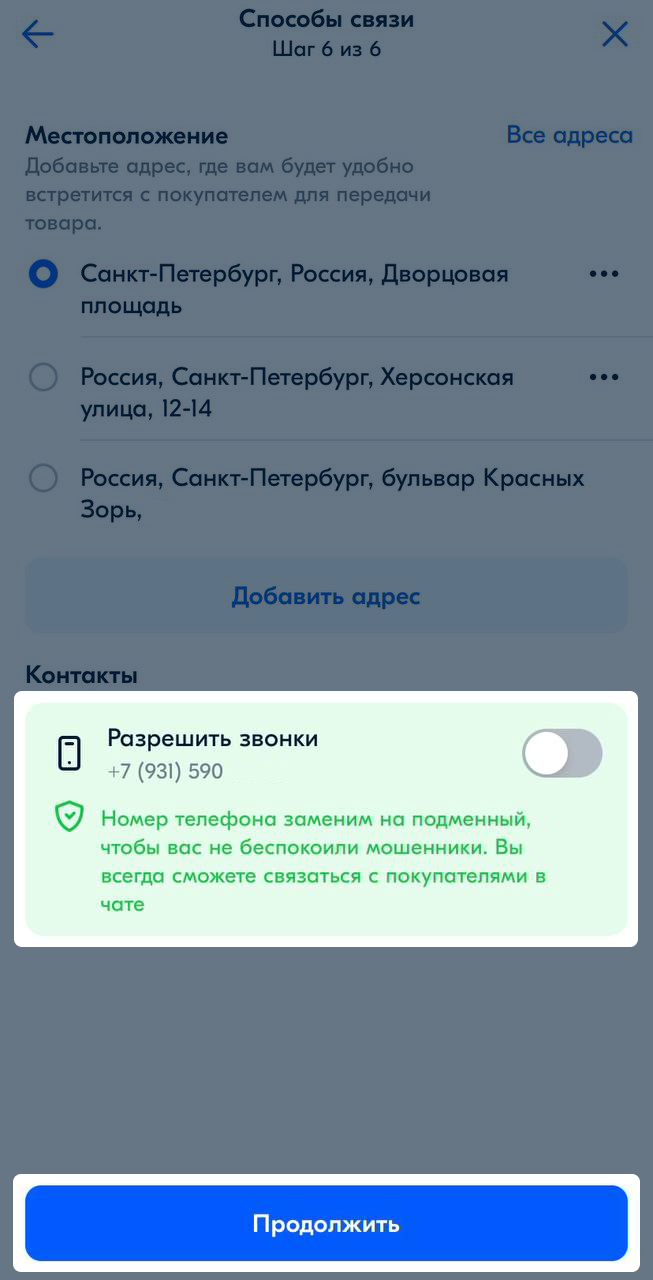
Task: Close the Способы связи screen
Action: pyautogui.click(x=615, y=35)
